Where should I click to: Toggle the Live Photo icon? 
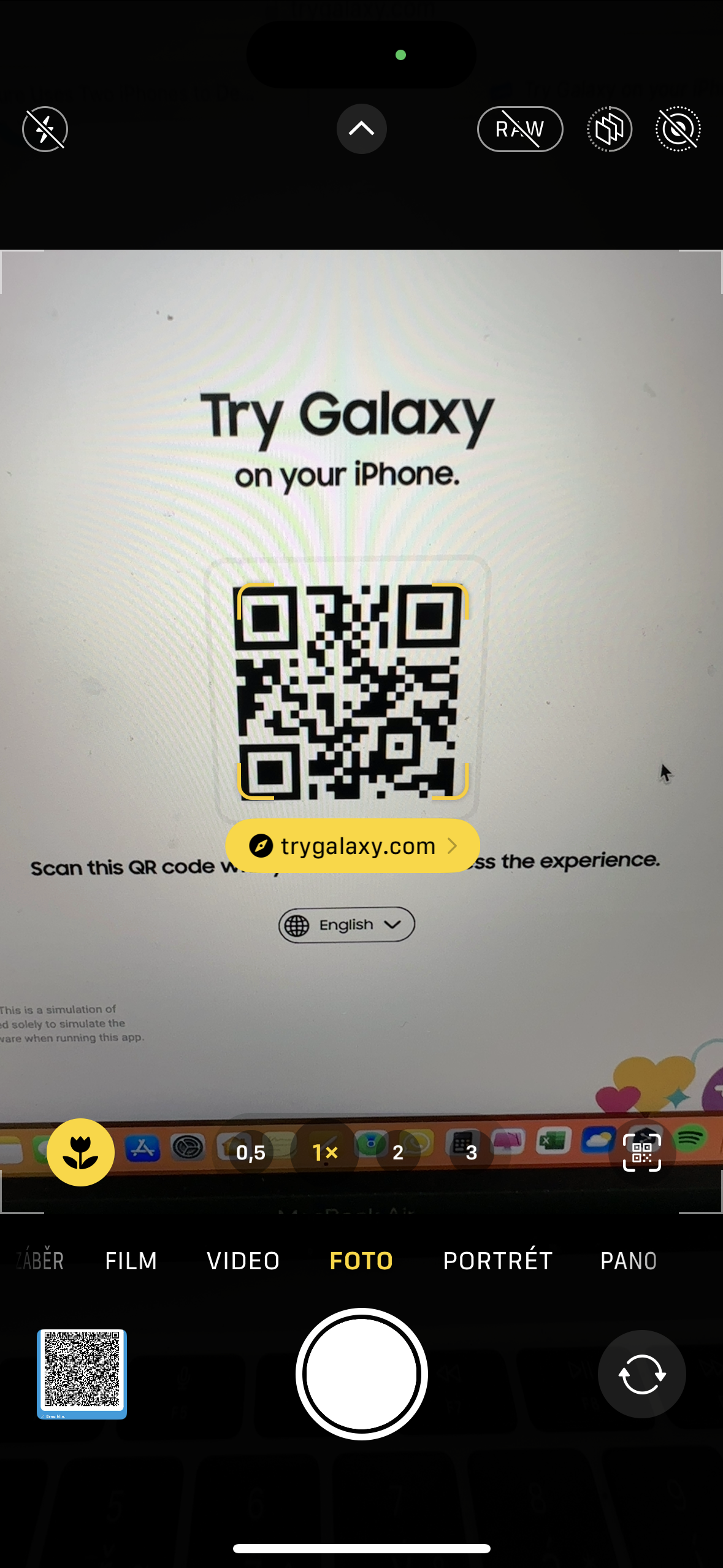678,129
